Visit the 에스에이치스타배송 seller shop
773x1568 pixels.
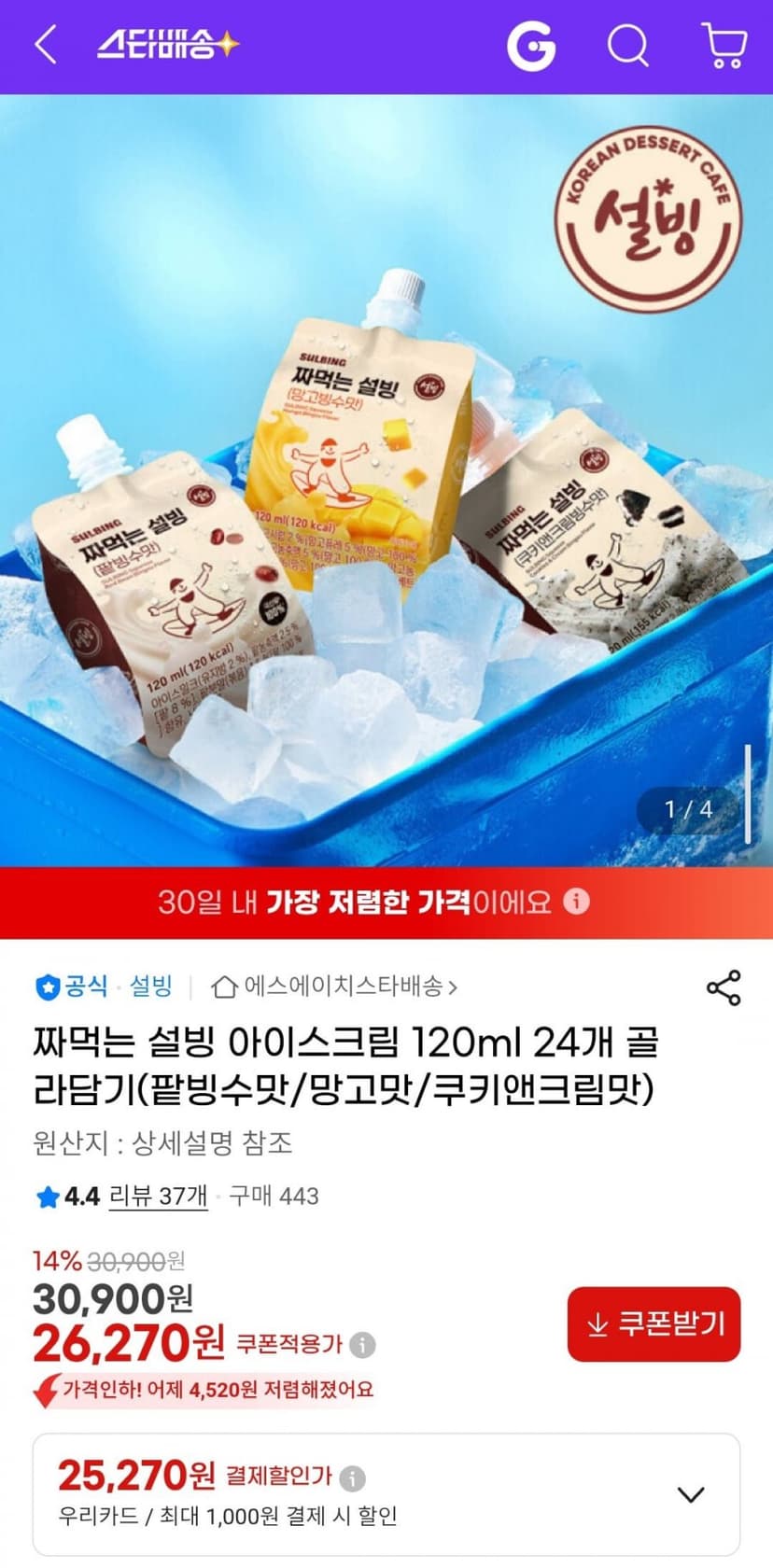point(334,987)
